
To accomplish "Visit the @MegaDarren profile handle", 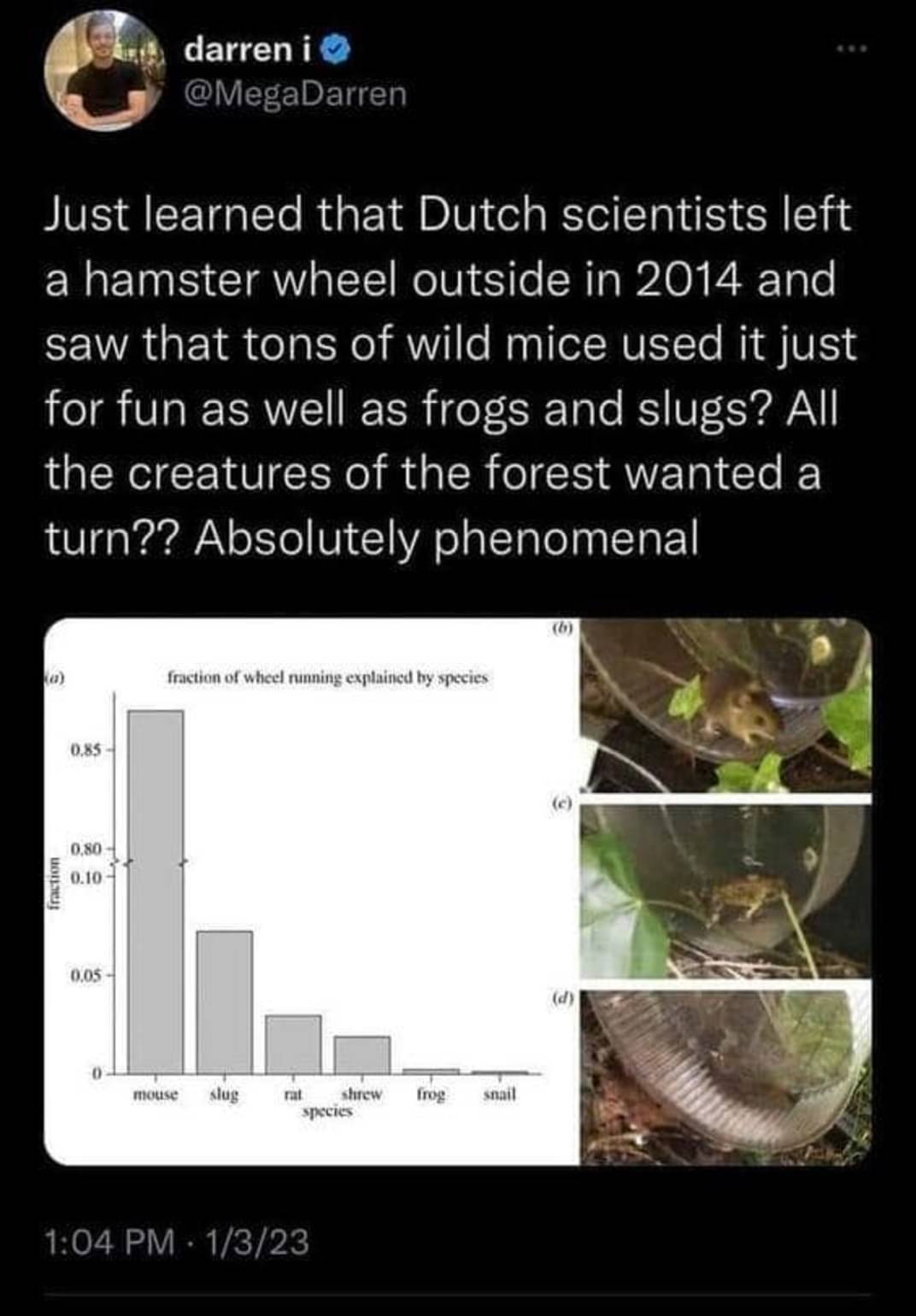I will pyautogui.click(x=296, y=93).
